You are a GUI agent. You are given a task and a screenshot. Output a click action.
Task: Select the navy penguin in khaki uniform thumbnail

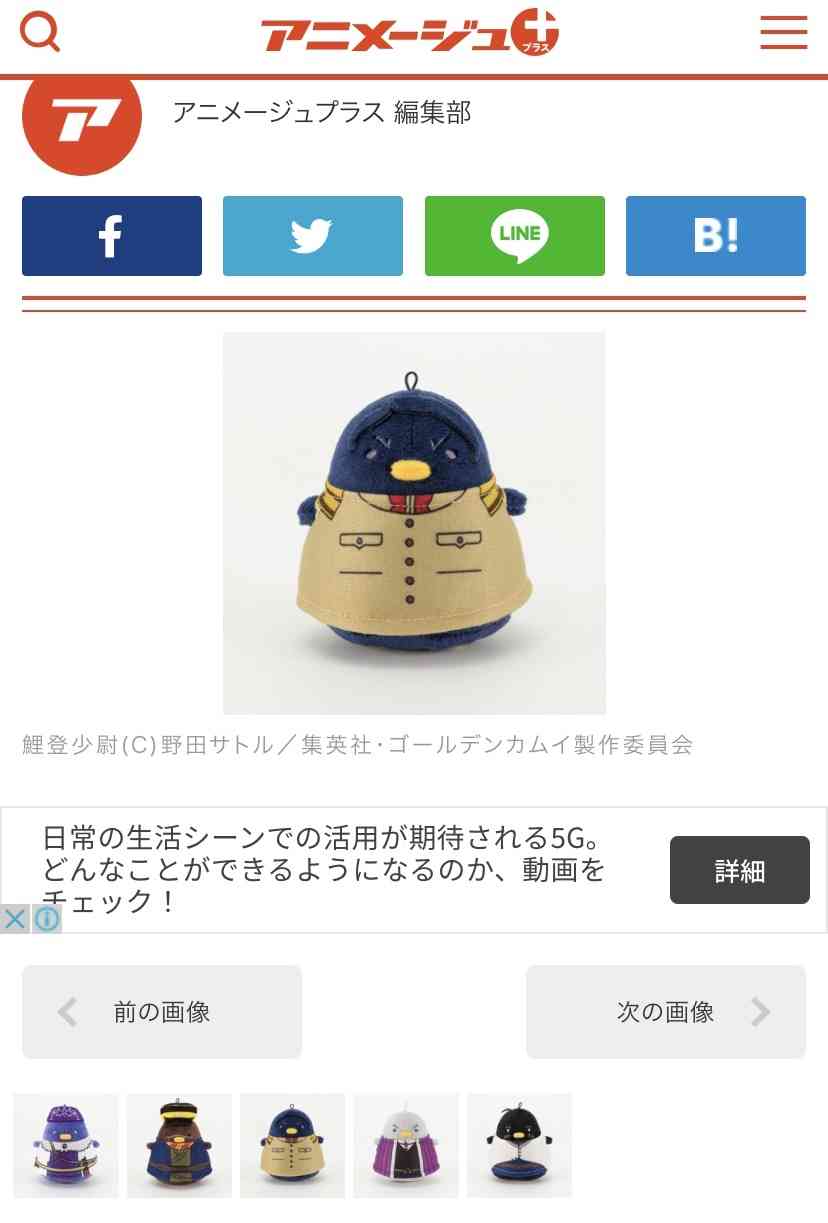[293, 1145]
